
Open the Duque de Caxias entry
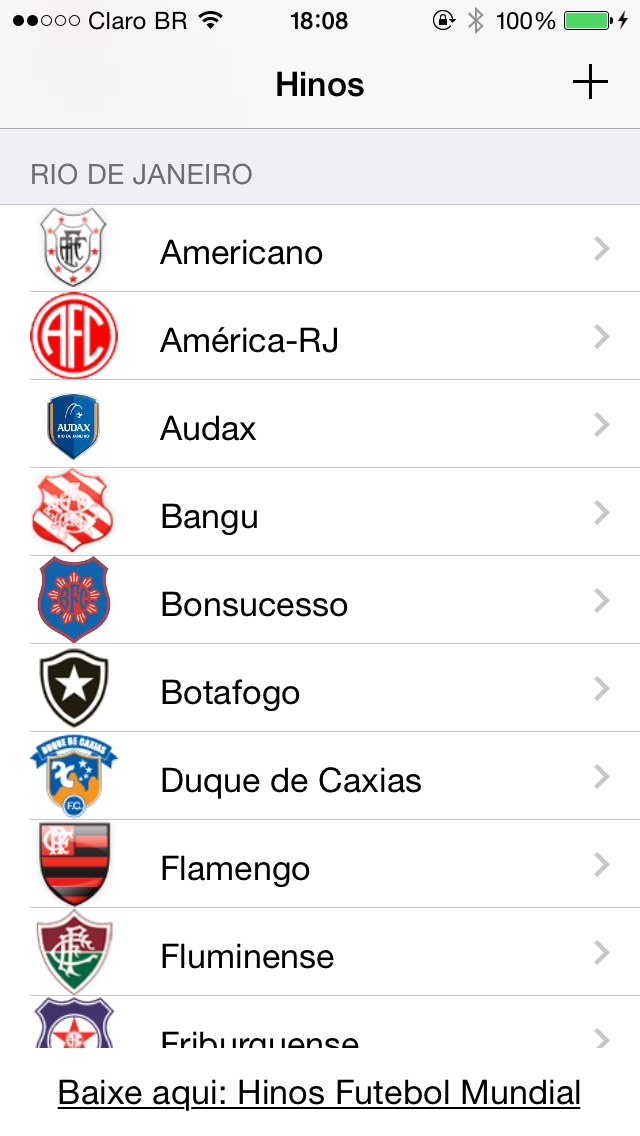pyautogui.click(x=320, y=776)
